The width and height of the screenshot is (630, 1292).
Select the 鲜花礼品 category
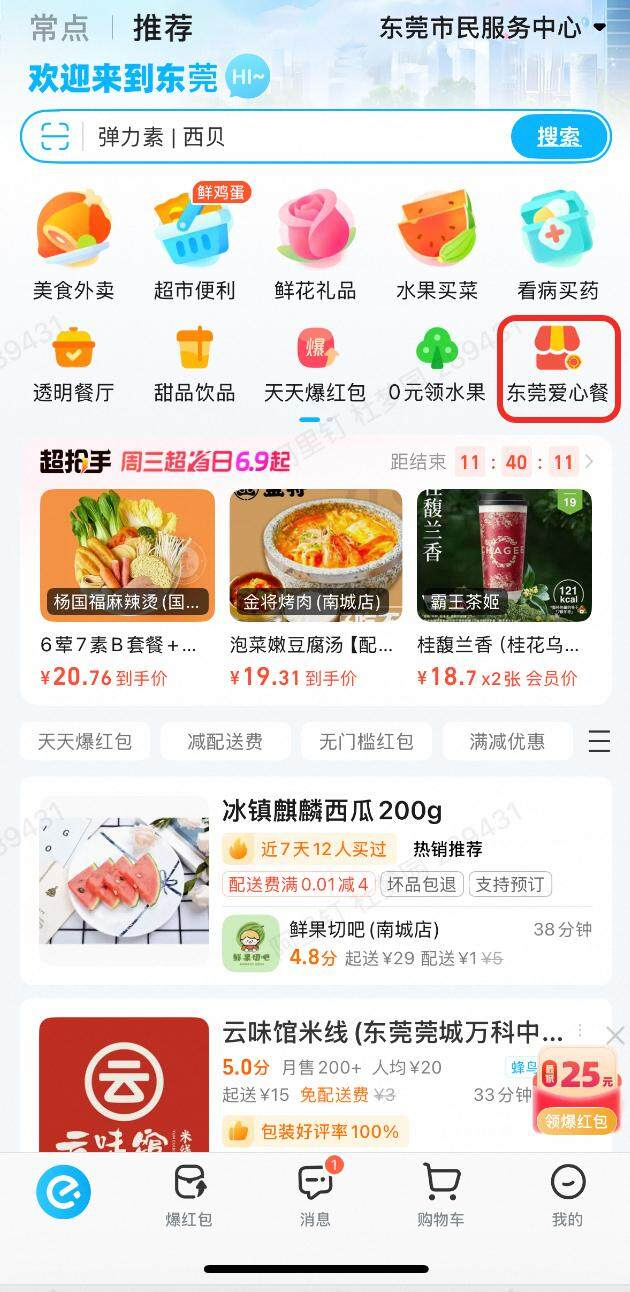[315, 245]
